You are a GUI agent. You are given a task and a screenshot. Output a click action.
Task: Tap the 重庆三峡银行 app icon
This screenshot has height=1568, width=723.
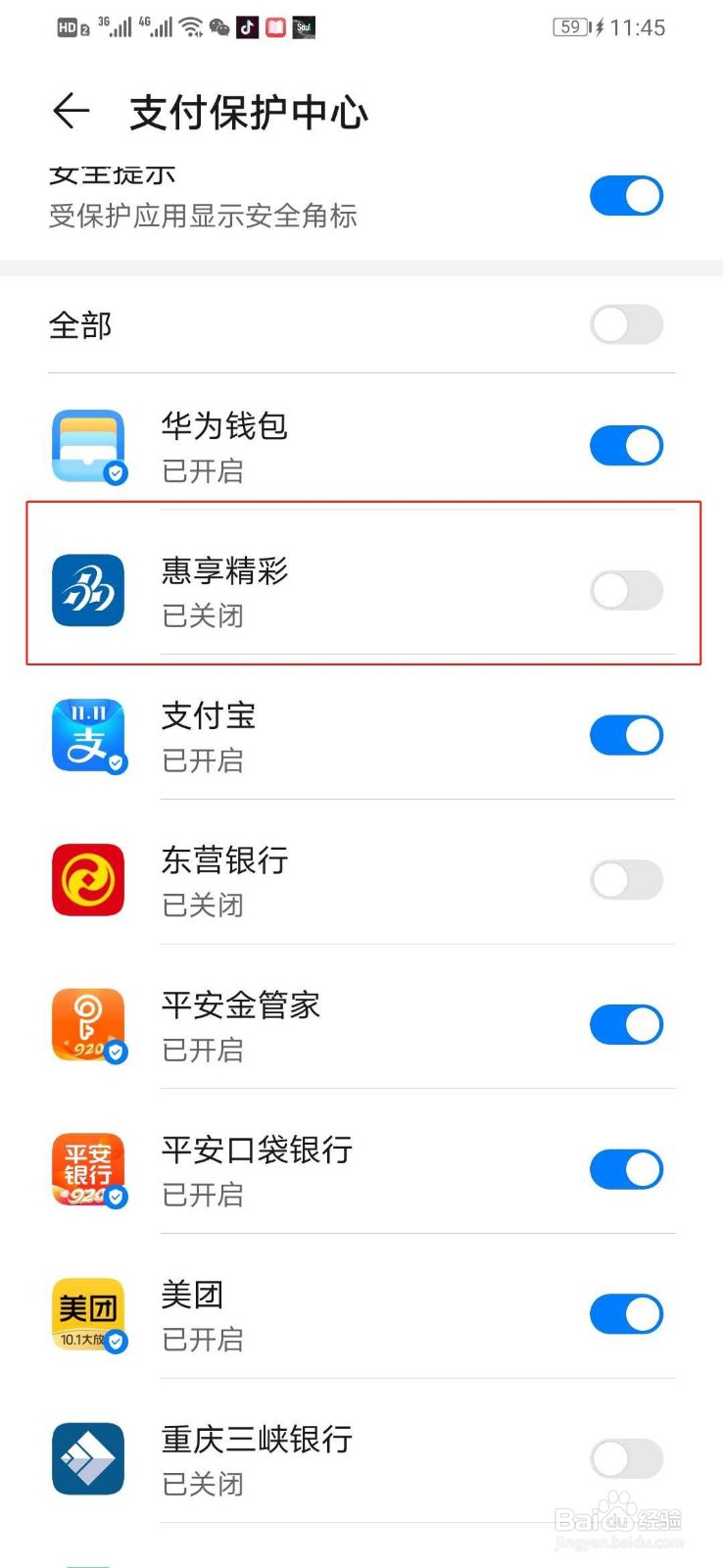coord(88,1458)
